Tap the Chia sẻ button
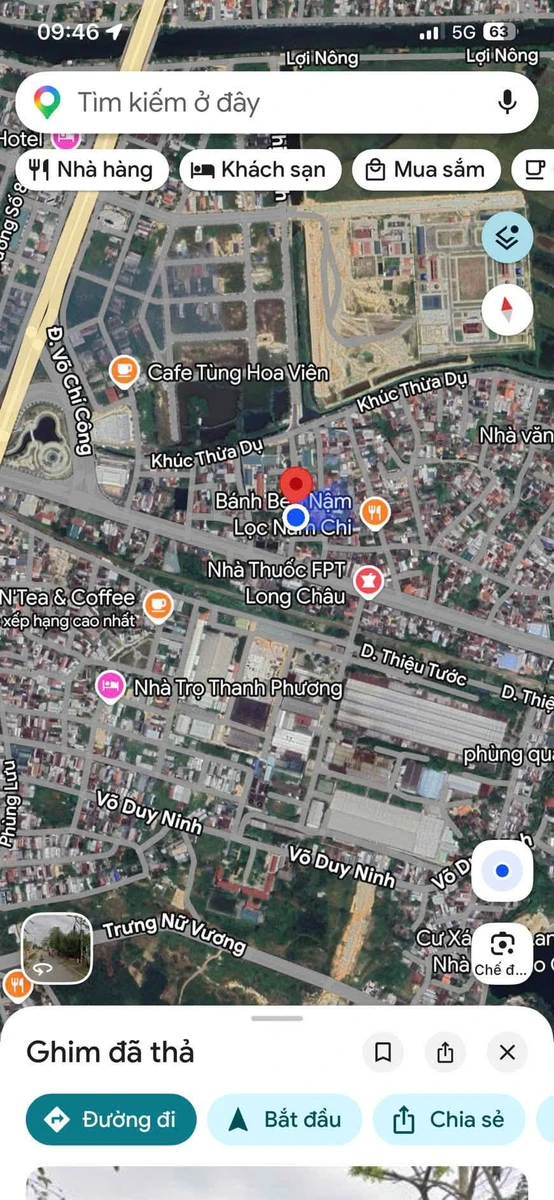Viewport: 554px width, 1200px height. tap(449, 1120)
